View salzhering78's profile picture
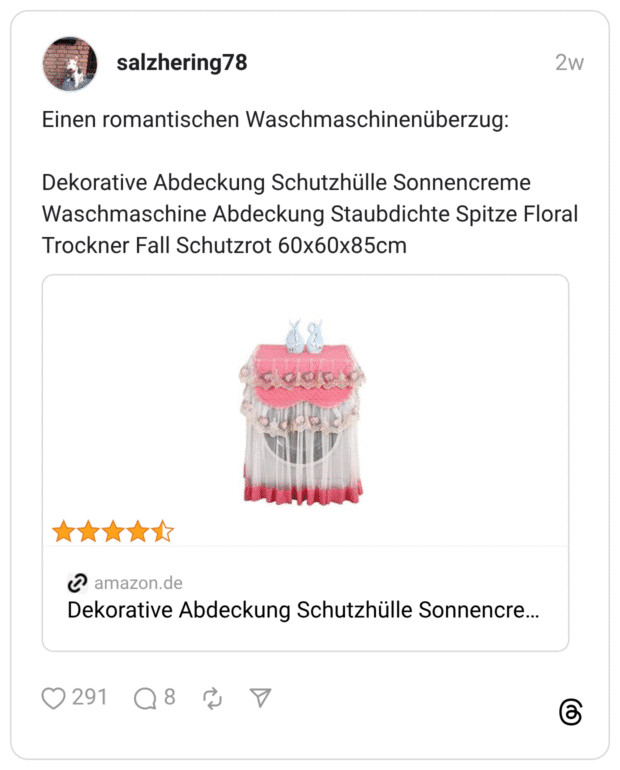620x770 pixels. [x=70, y=65]
